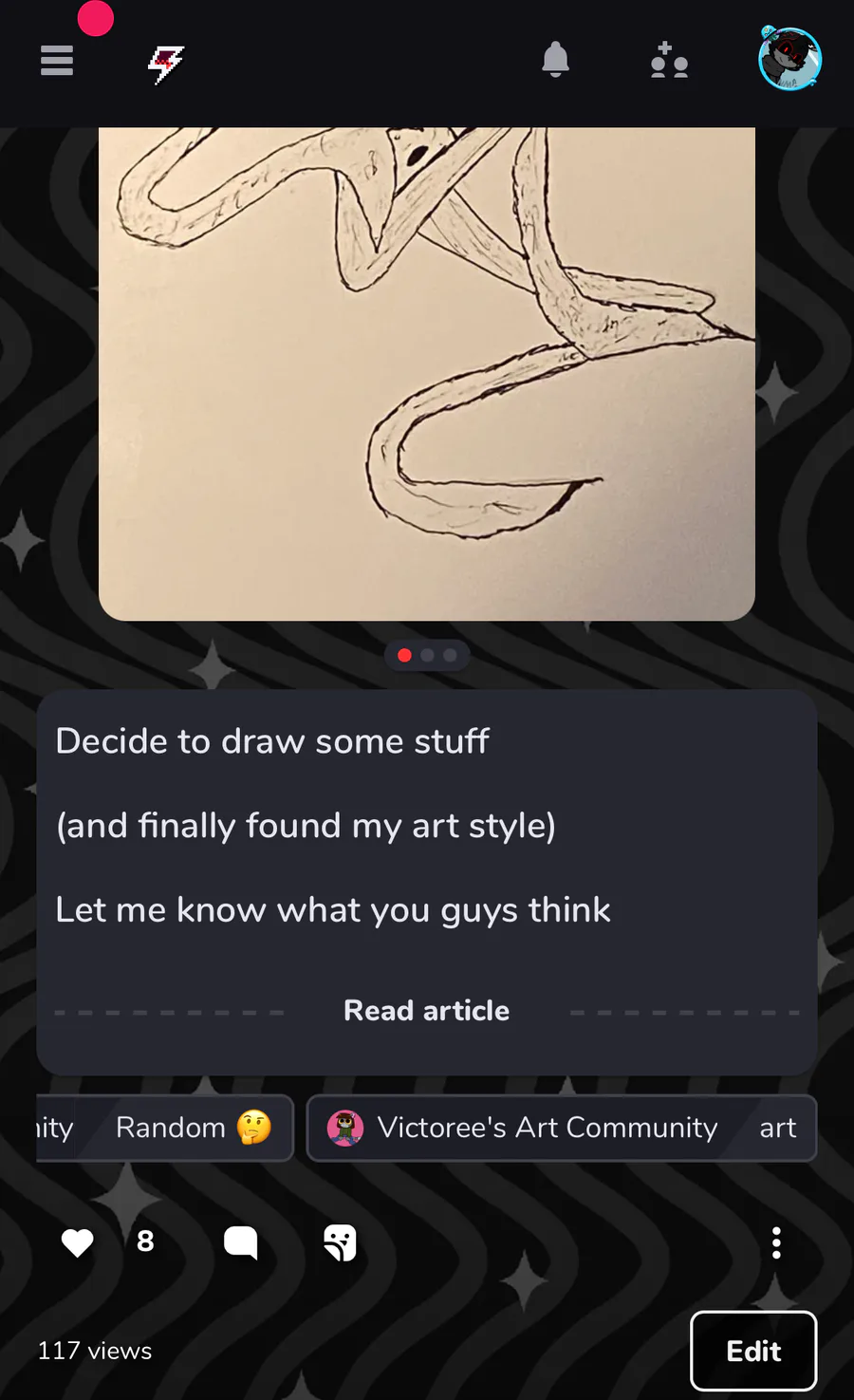Open the add friends icon
854x1400 pixels.
[669, 60]
